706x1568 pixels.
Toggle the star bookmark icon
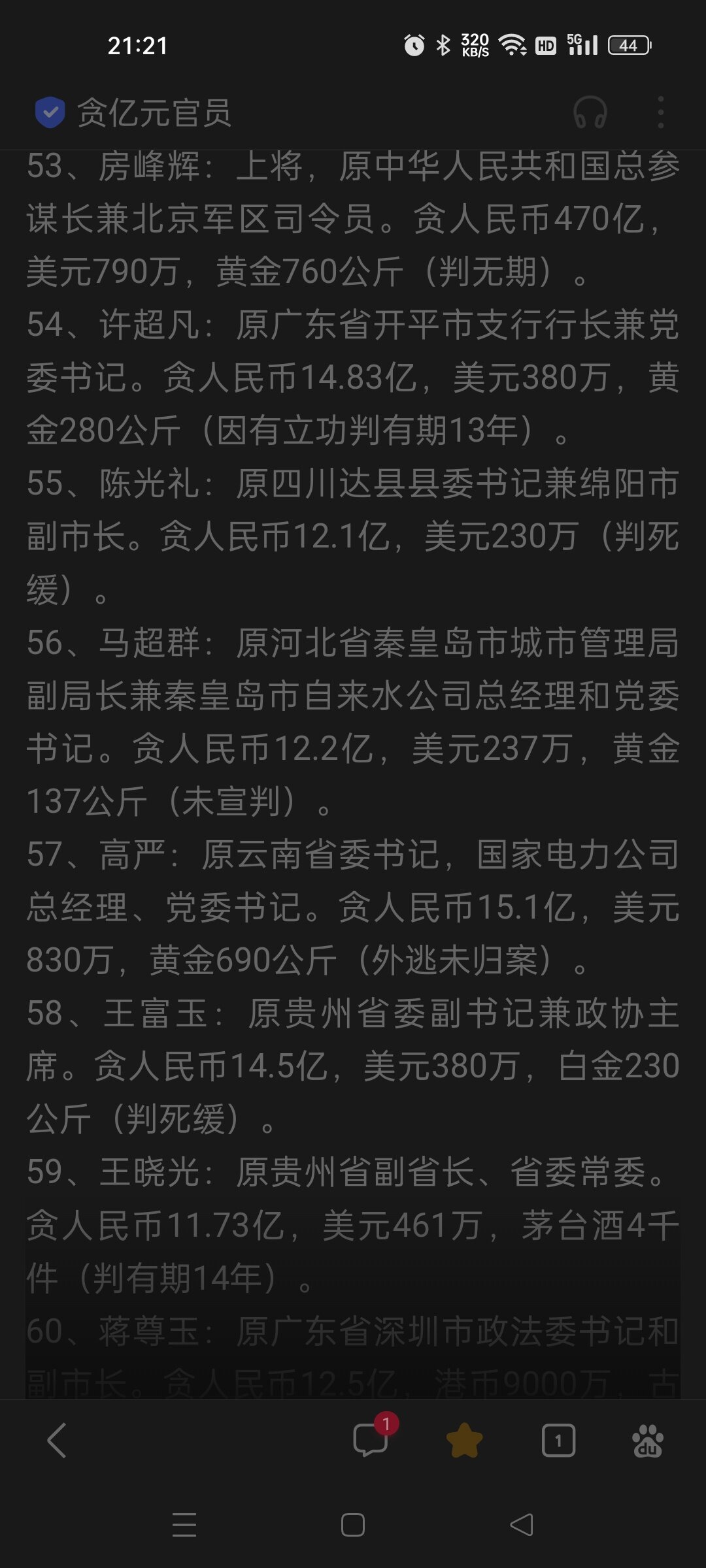tap(464, 1441)
